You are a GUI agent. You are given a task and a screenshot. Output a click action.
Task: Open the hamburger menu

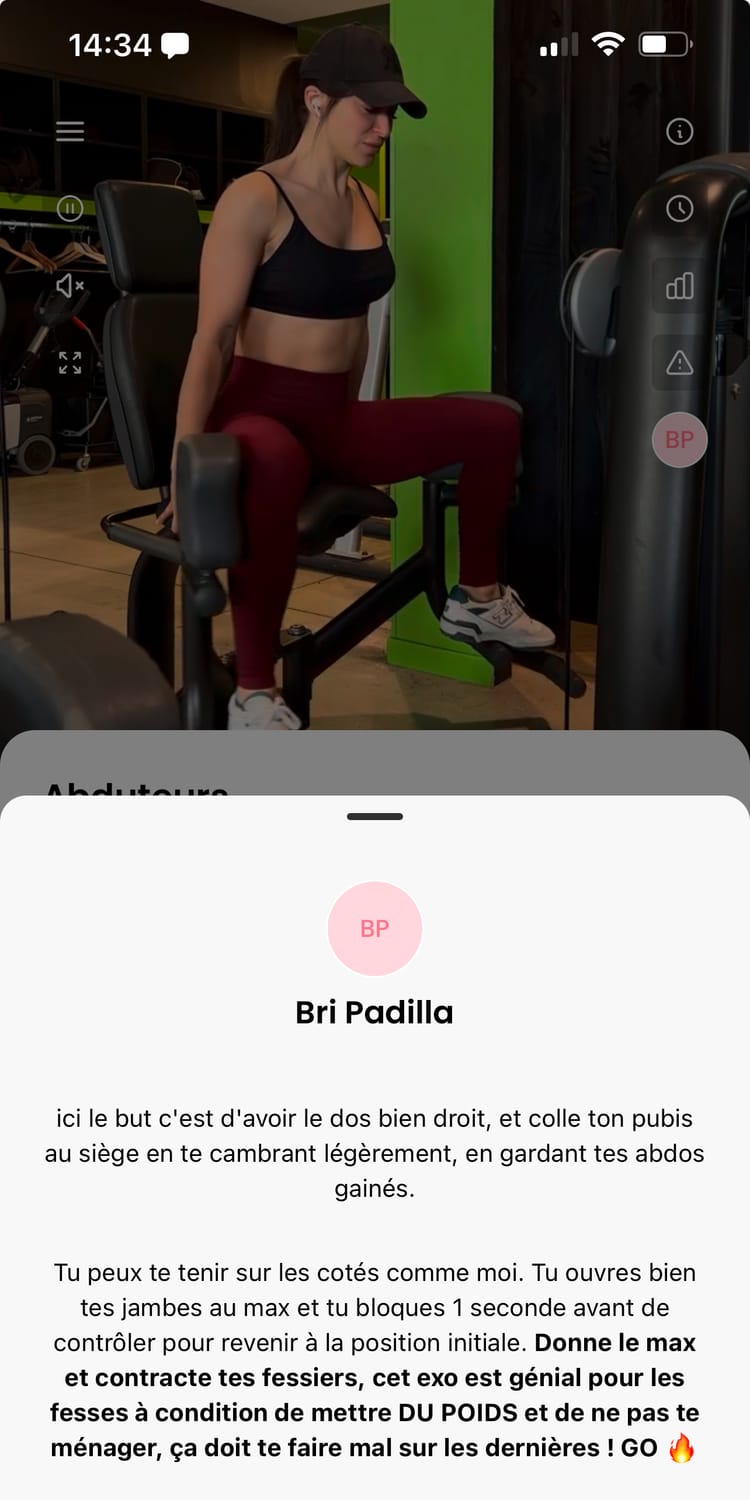70,131
